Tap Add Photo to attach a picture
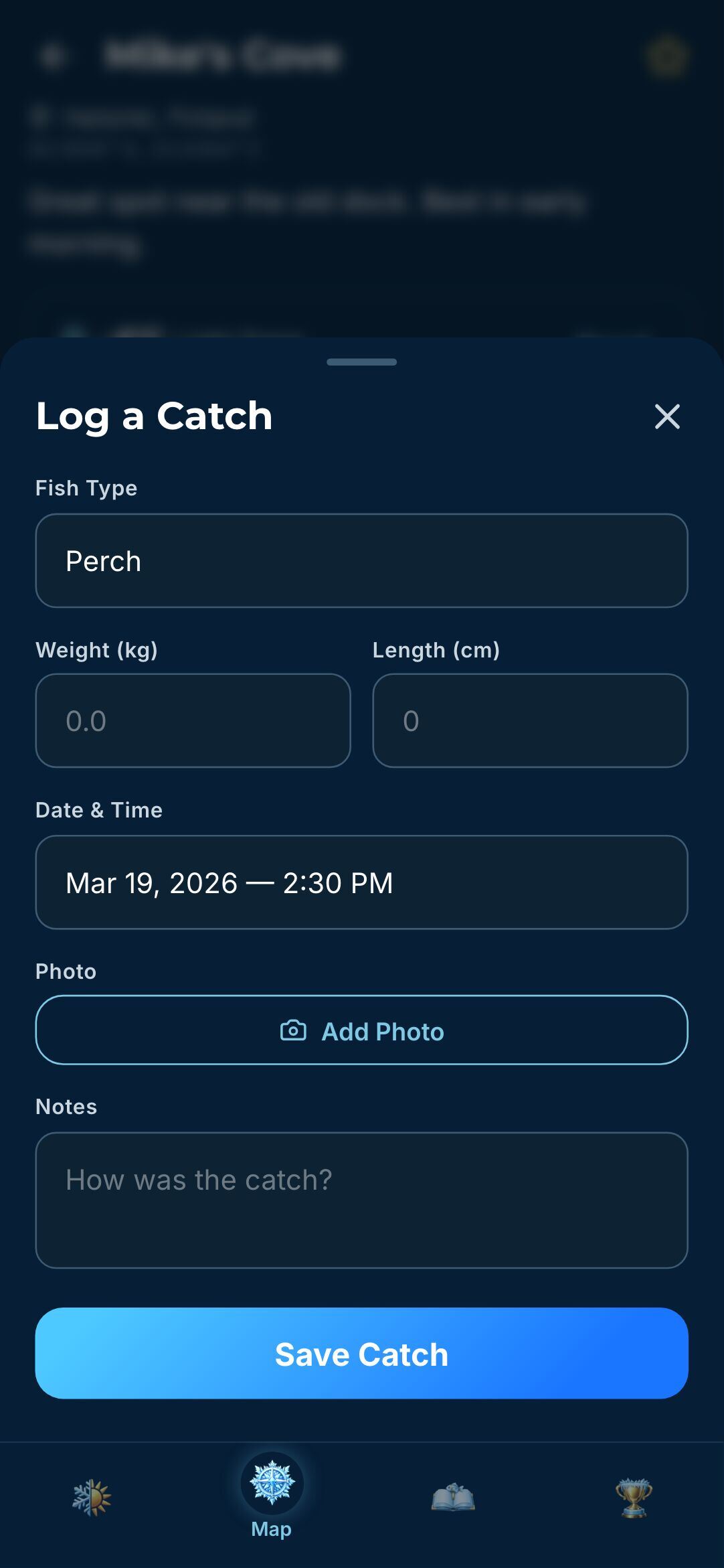This screenshot has height=1568, width=724. tap(361, 1030)
